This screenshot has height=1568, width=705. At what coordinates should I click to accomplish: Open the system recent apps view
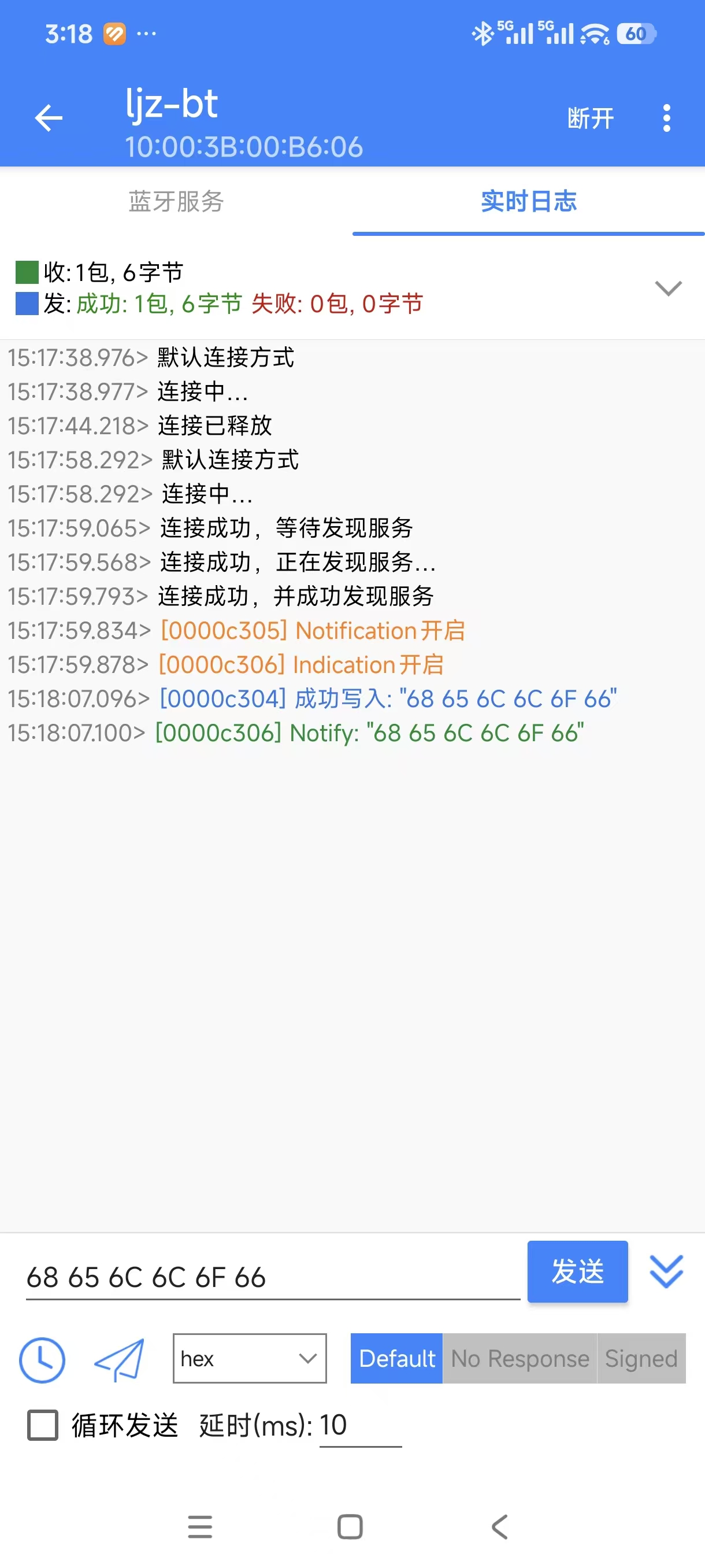pos(200,1526)
